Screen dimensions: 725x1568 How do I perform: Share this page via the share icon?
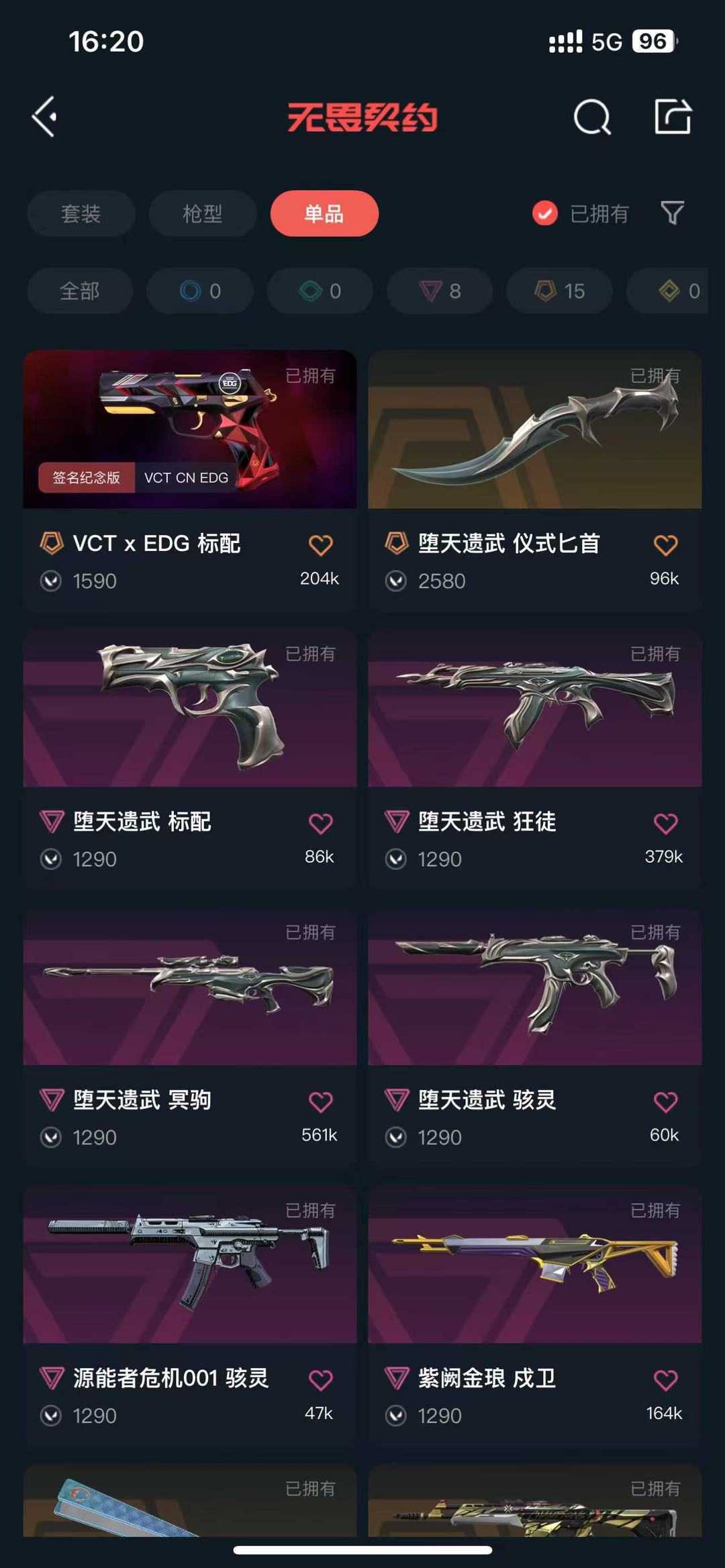pos(673,117)
